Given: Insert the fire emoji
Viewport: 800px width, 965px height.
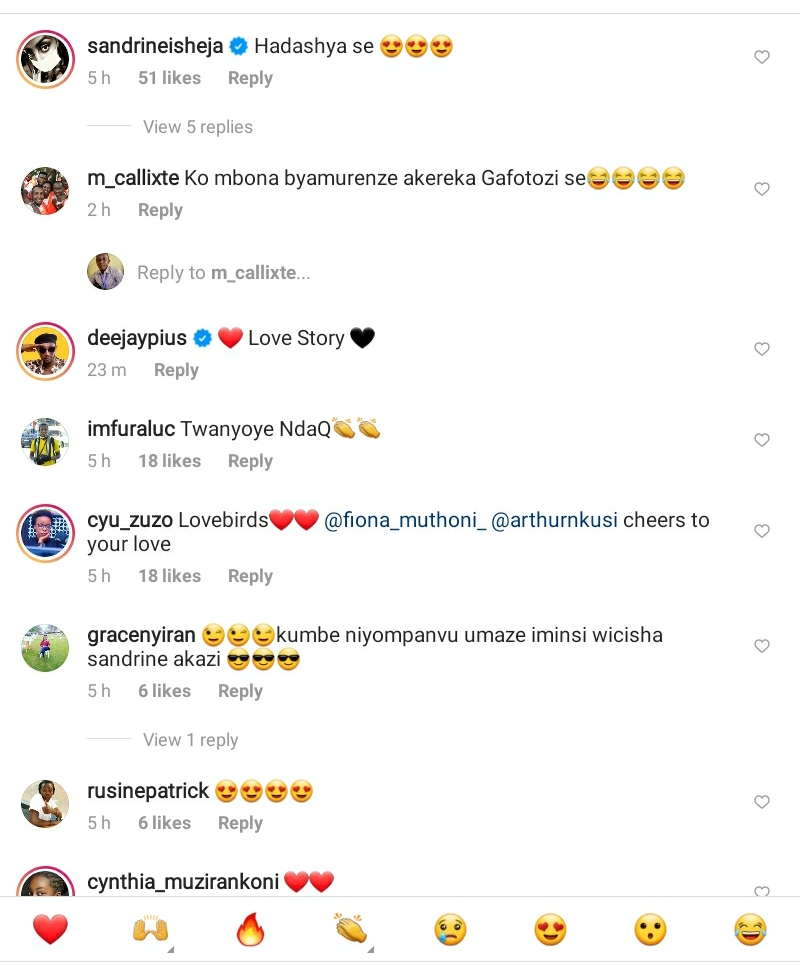Looking at the screenshot, I should [250, 930].
